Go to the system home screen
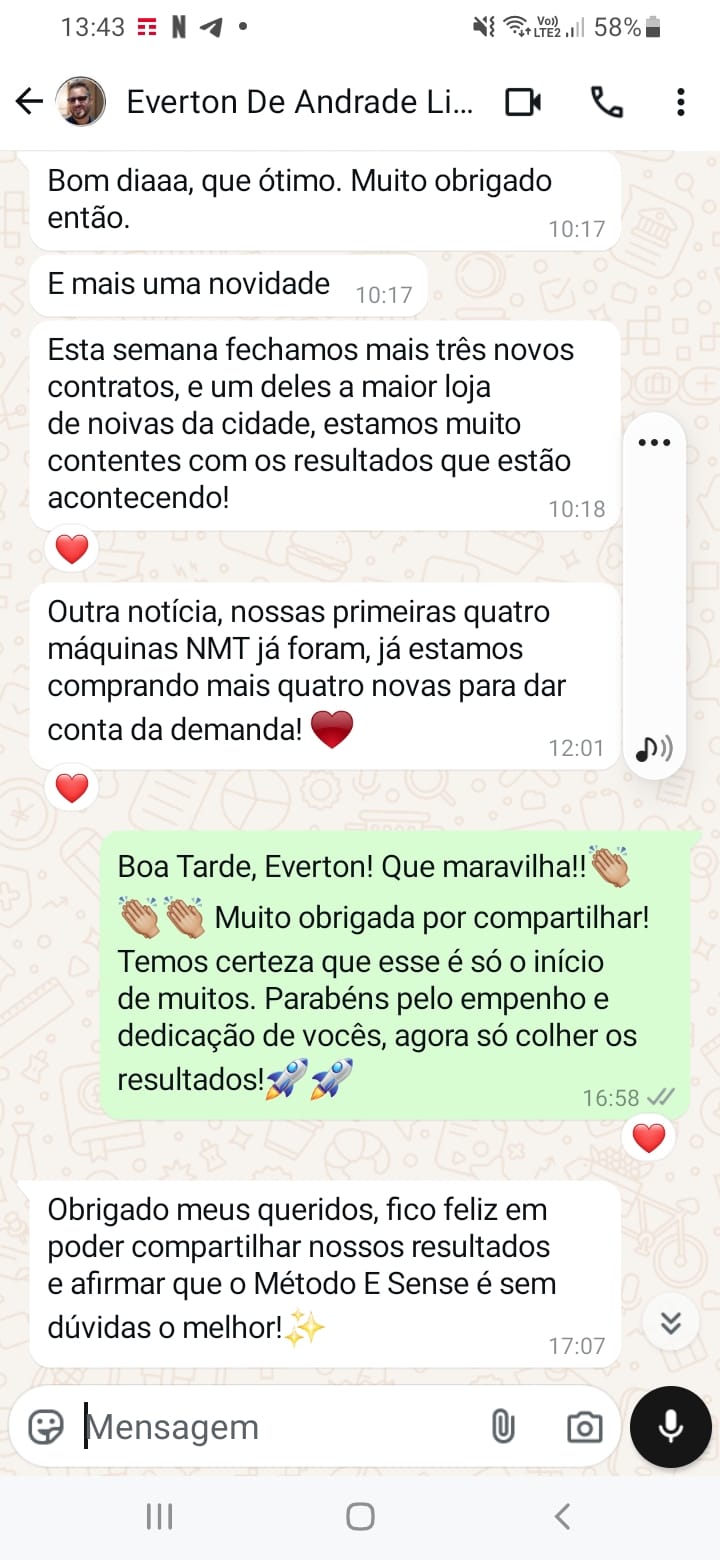Image resolution: width=720 pixels, height=1560 pixels. coord(360,1516)
